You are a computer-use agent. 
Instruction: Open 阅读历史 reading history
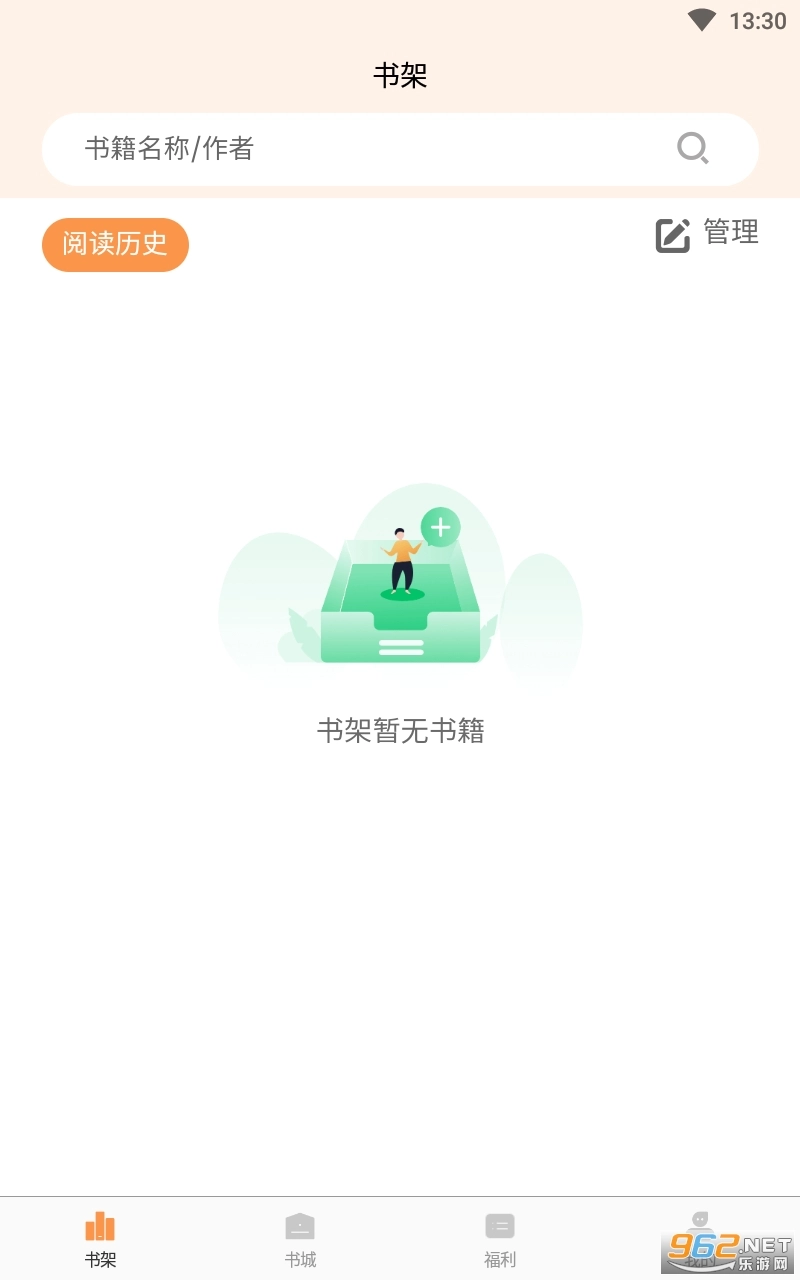pyautogui.click(x=115, y=244)
